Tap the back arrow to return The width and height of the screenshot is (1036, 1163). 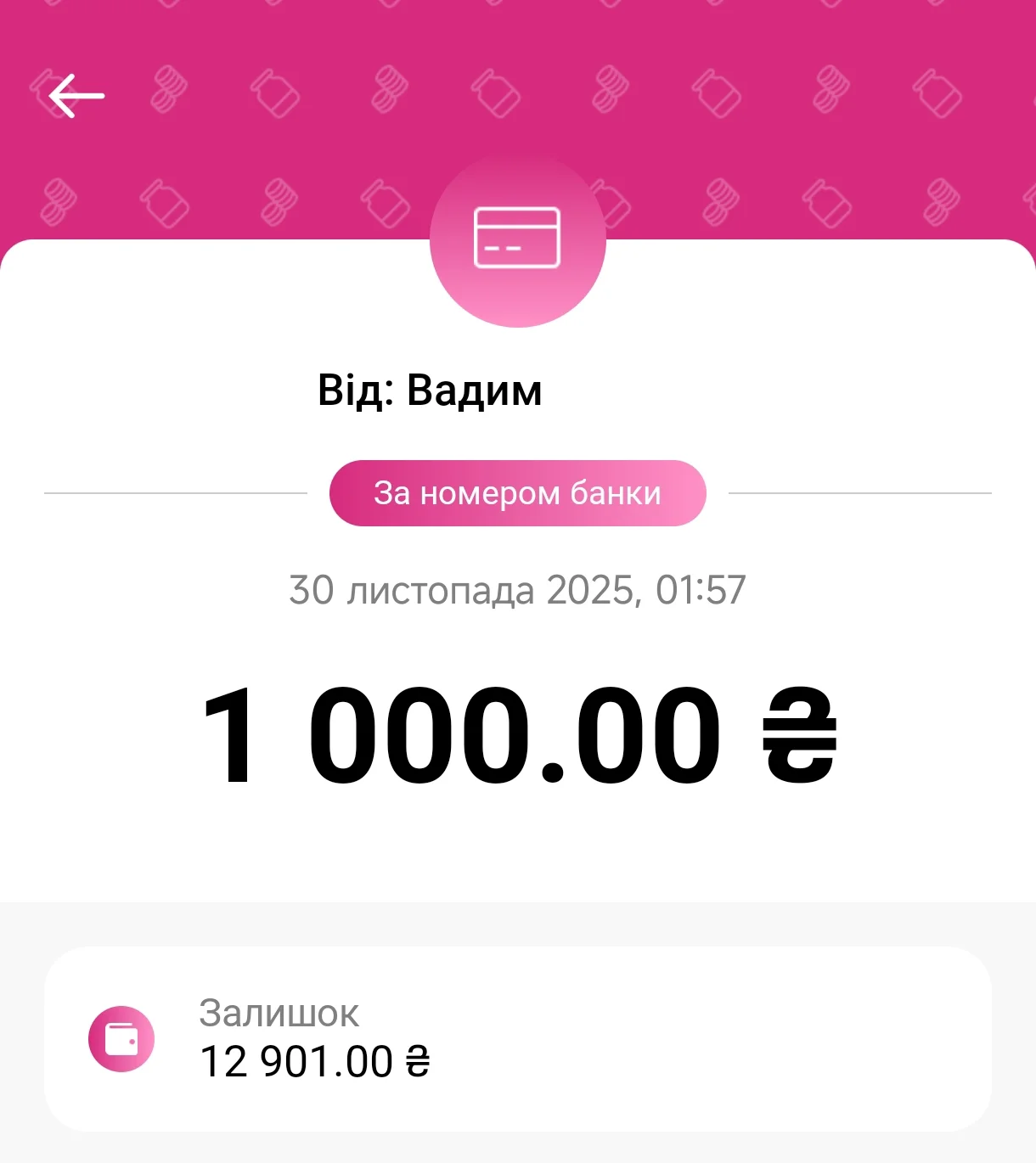tap(75, 95)
